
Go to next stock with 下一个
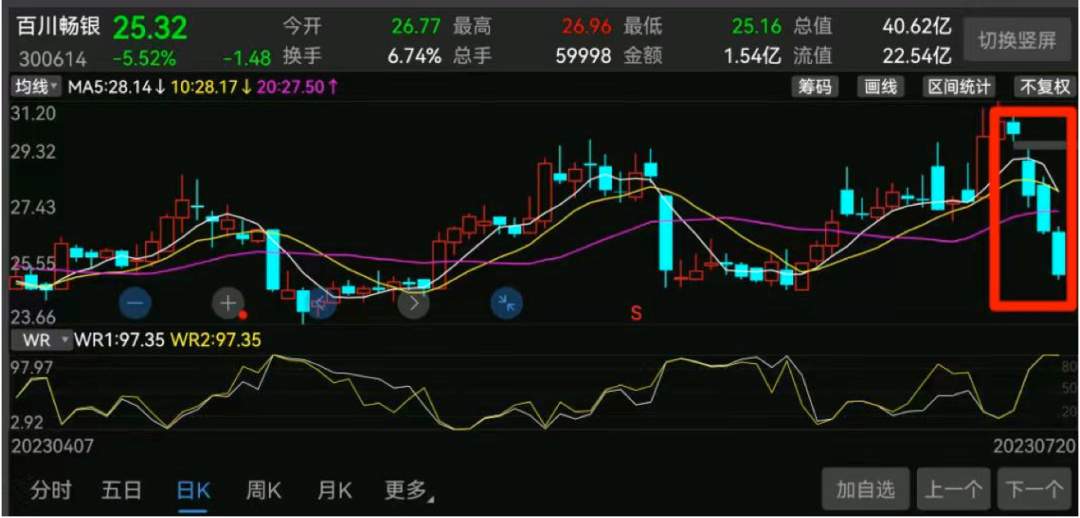[x=1033, y=490]
